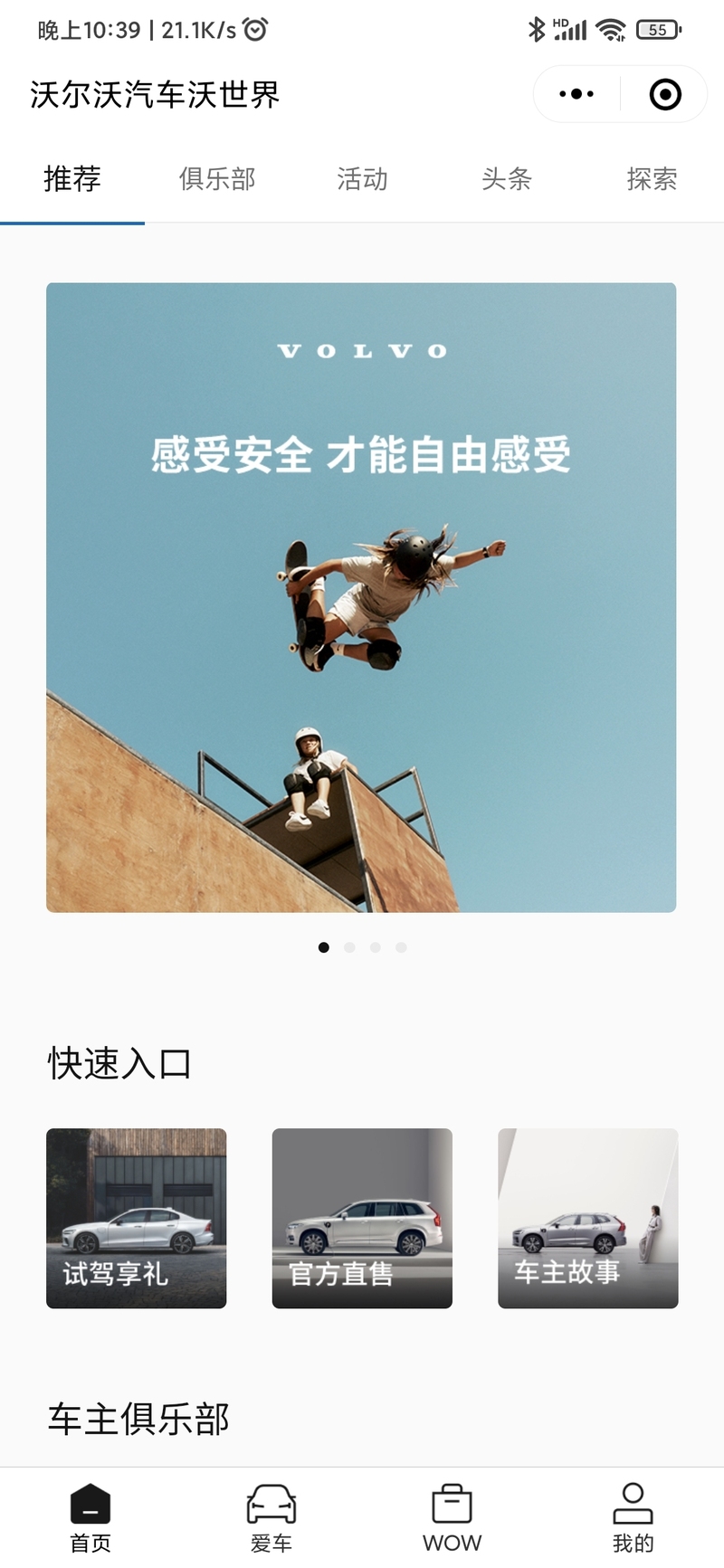Open the 官方直售 quick entry card
The image size is (724, 1568).
point(362,1218)
